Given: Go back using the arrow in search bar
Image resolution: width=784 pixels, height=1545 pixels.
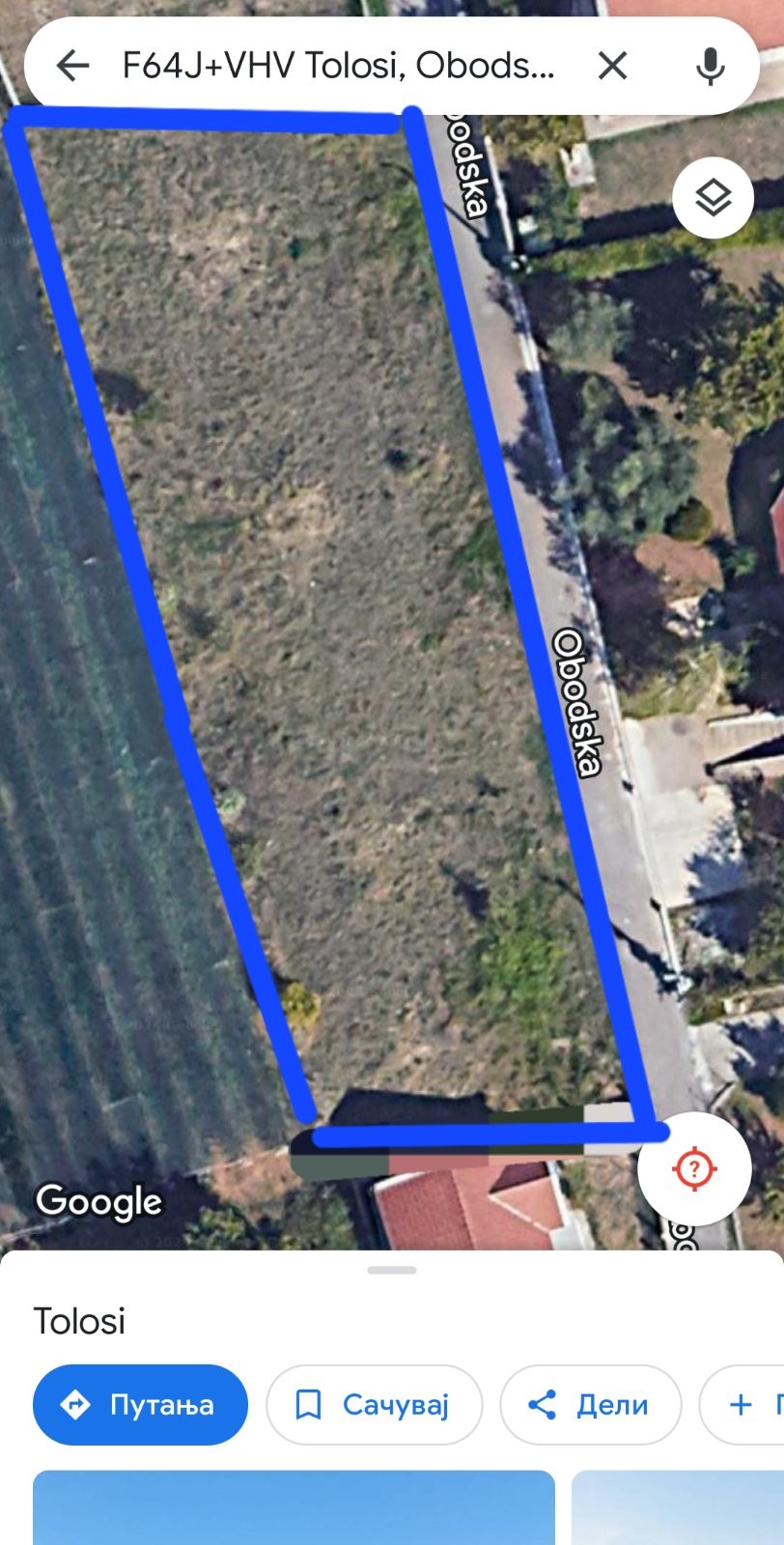Looking at the screenshot, I should click(72, 66).
